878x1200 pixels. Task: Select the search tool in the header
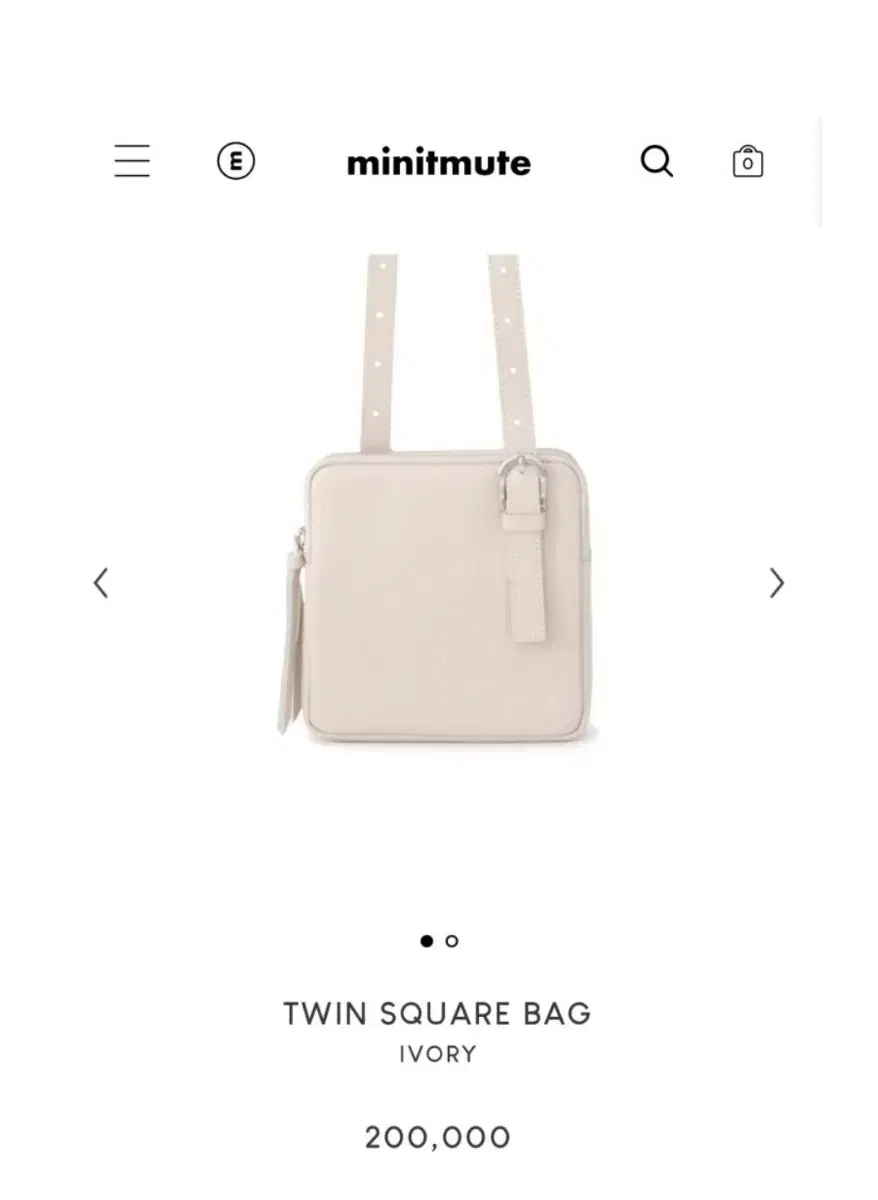[656, 161]
